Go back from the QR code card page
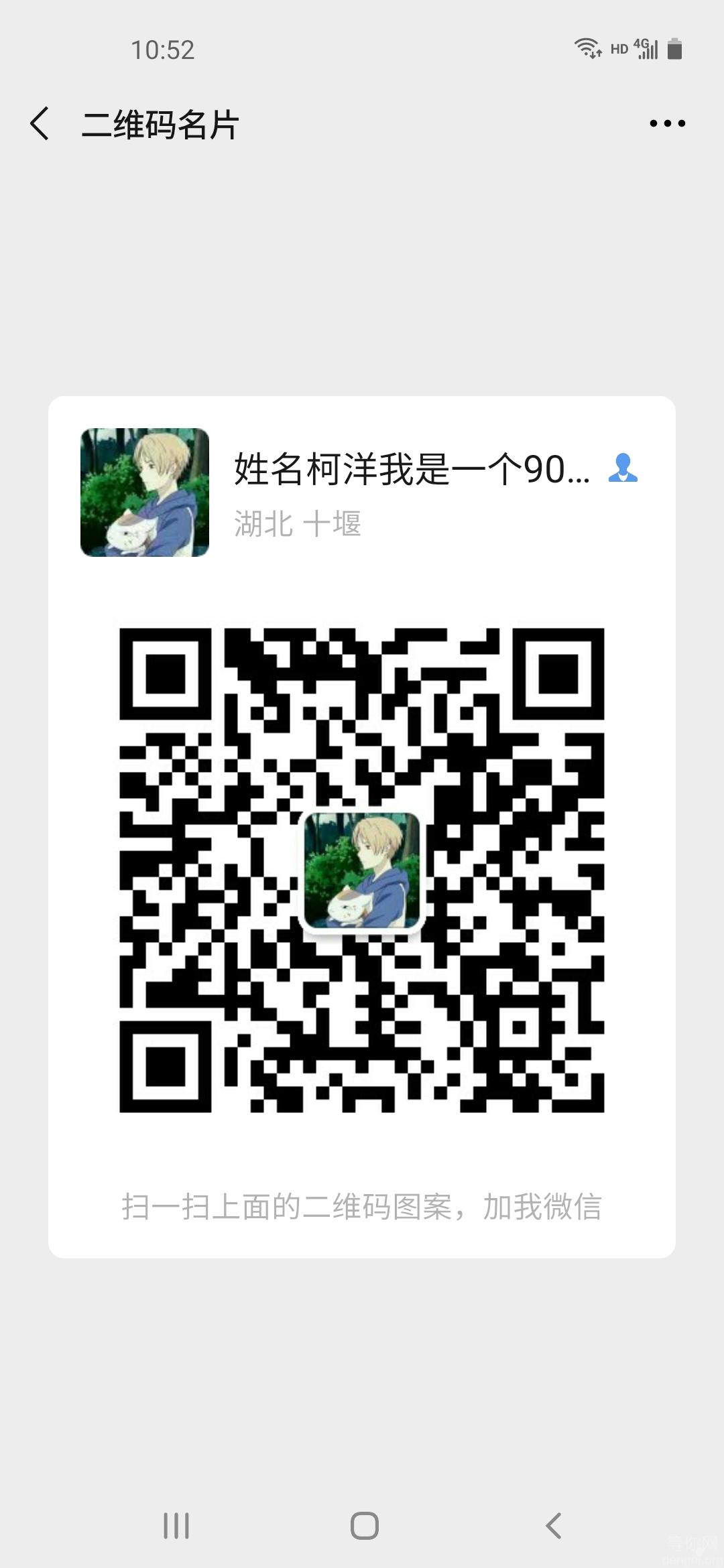Viewport: 724px width, 1568px height. coord(40,124)
